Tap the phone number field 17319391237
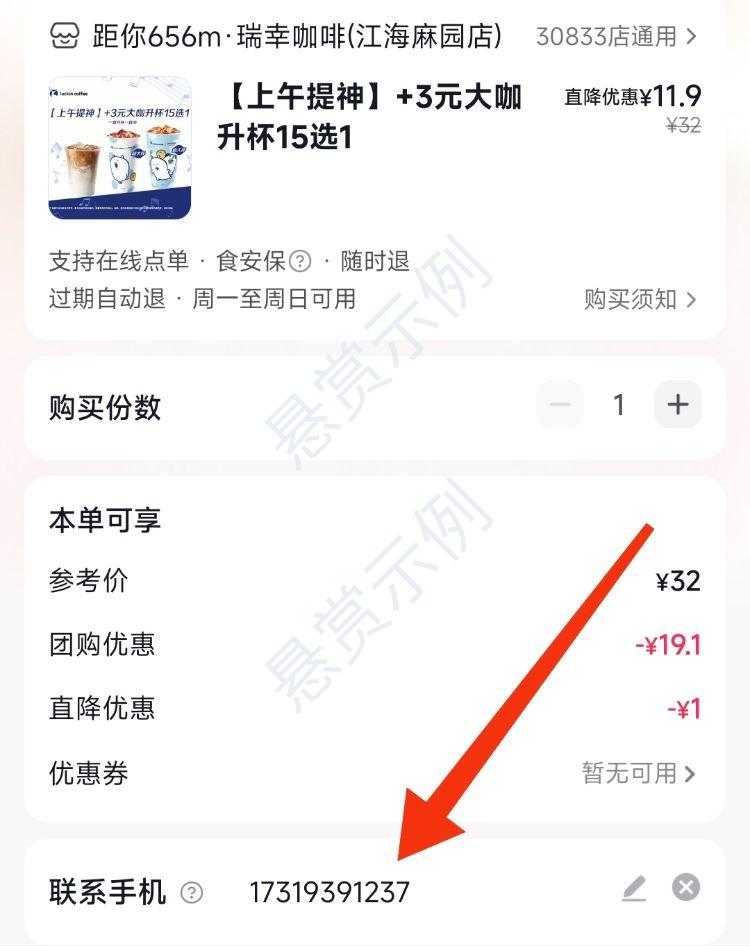This screenshot has height=946, width=750. [330, 892]
